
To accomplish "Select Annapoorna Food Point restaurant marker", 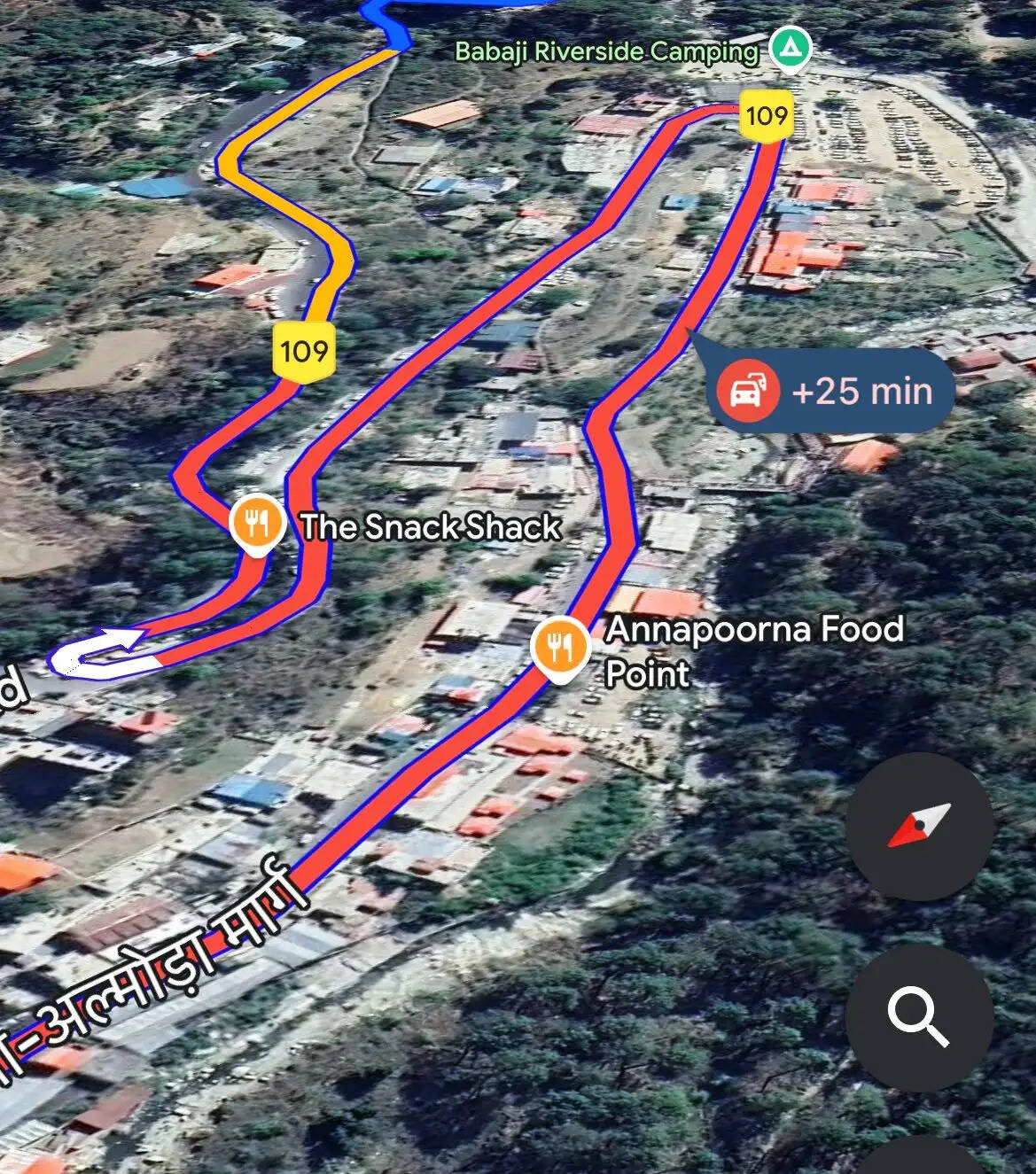I will tap(559, 649).
